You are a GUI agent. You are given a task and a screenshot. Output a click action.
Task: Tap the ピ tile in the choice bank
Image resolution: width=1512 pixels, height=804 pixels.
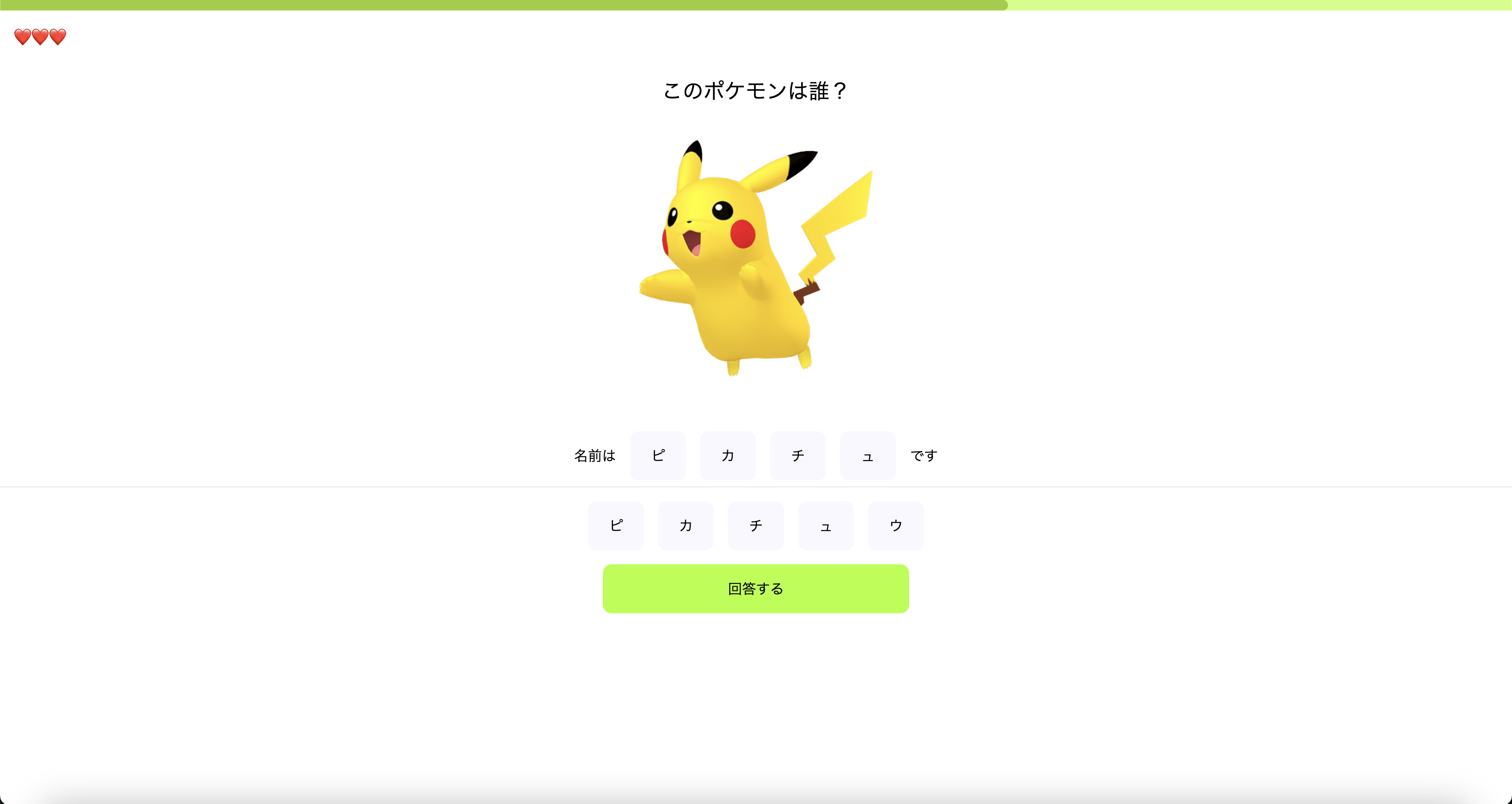pos(616,525)
